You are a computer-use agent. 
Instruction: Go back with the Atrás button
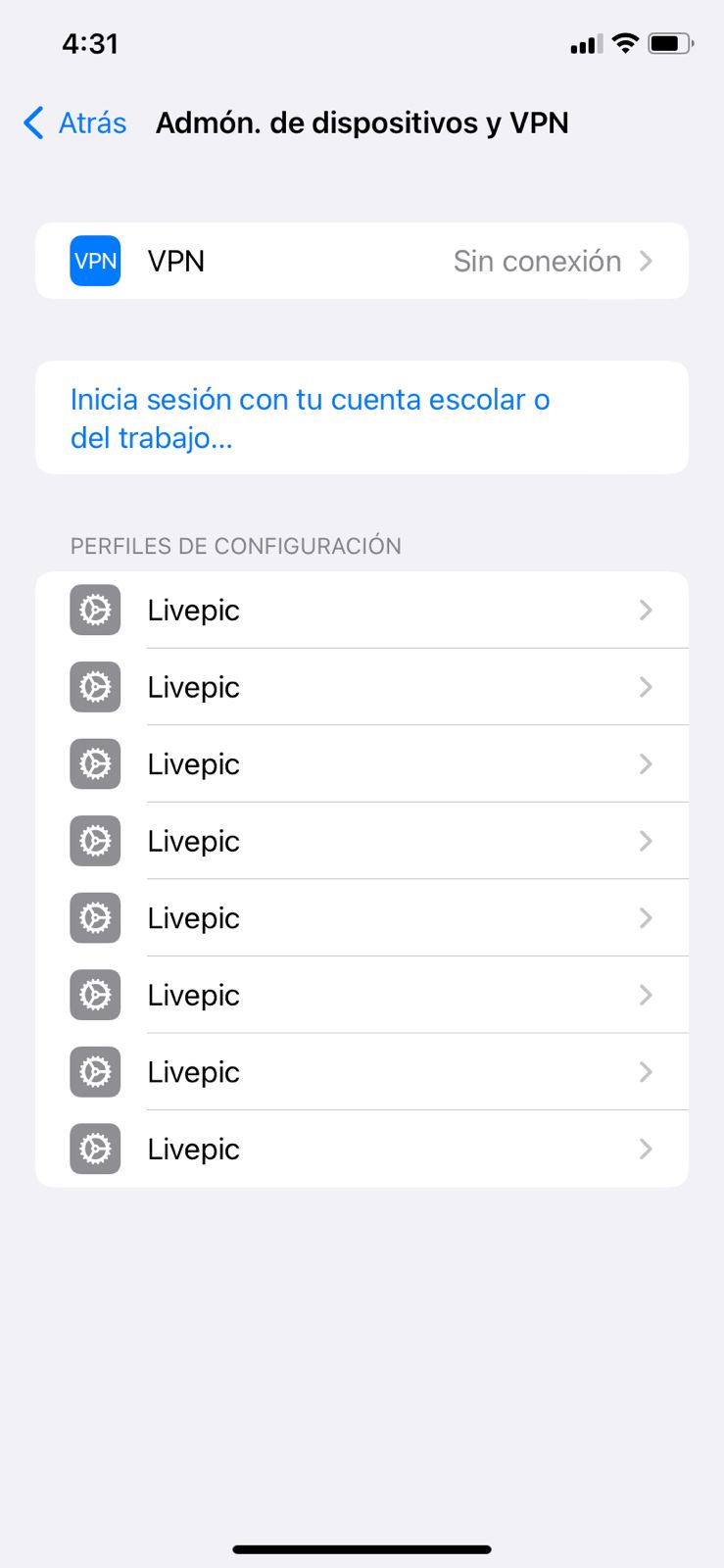pos(75,123)
